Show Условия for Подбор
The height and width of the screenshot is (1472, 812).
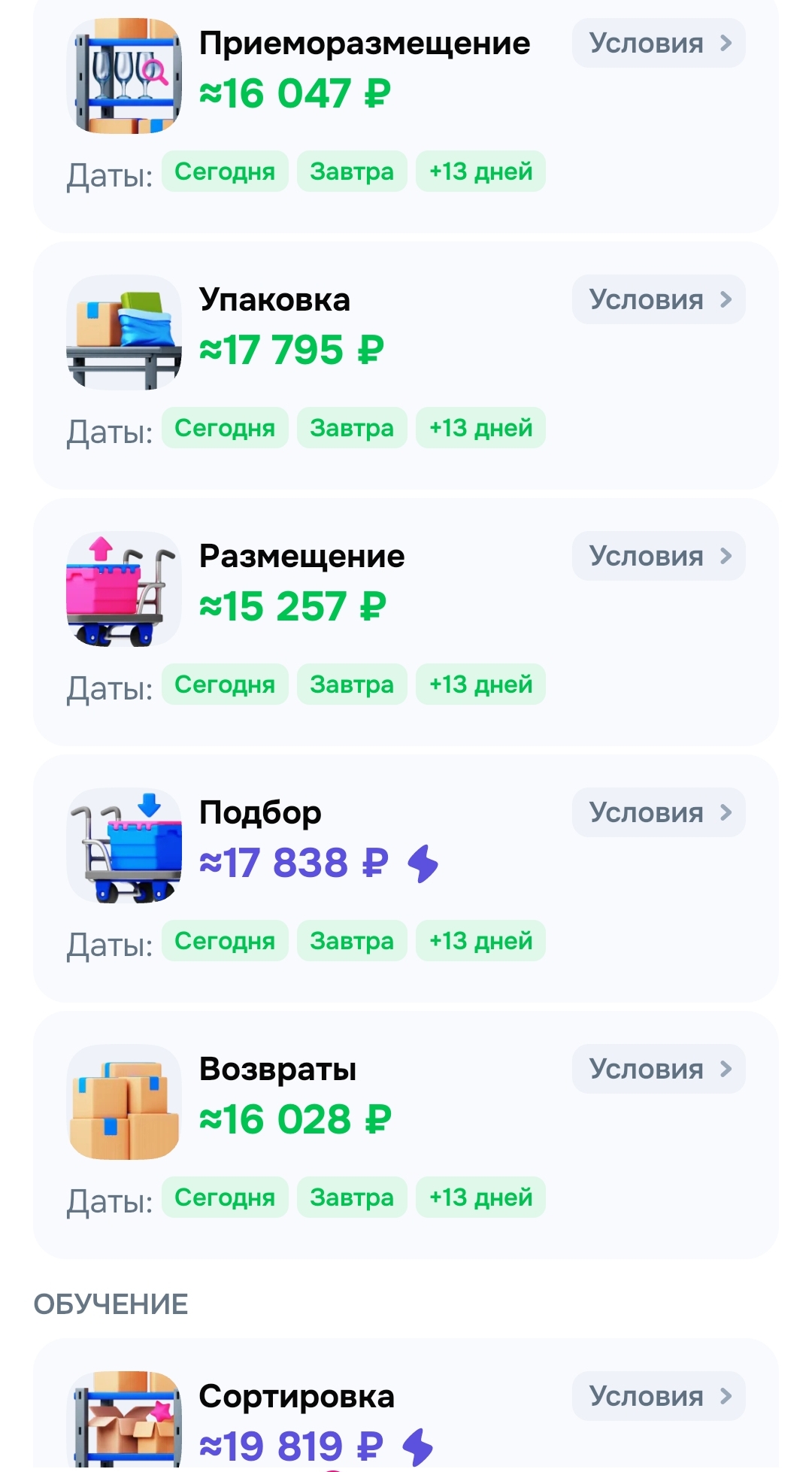coord(659,812)
